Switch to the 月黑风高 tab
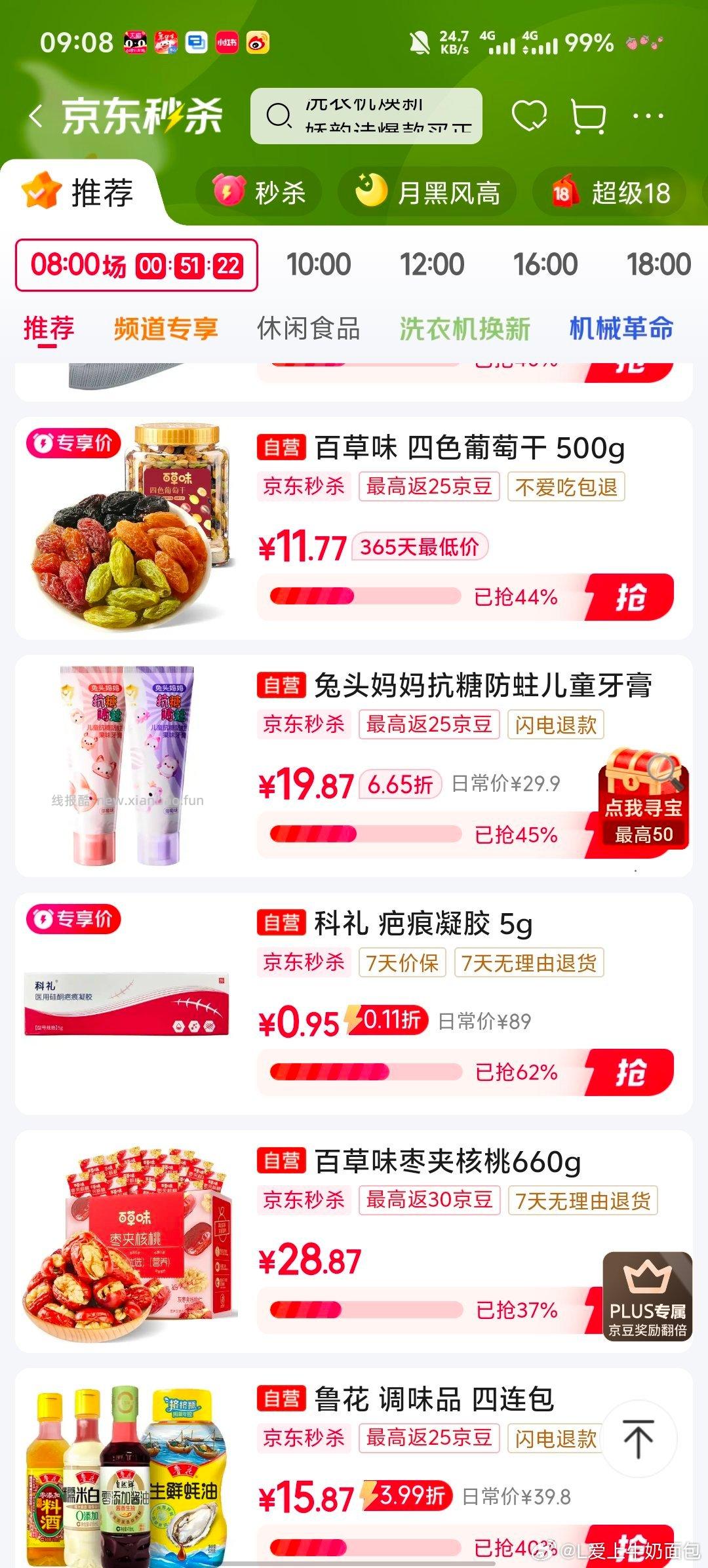 427,193
